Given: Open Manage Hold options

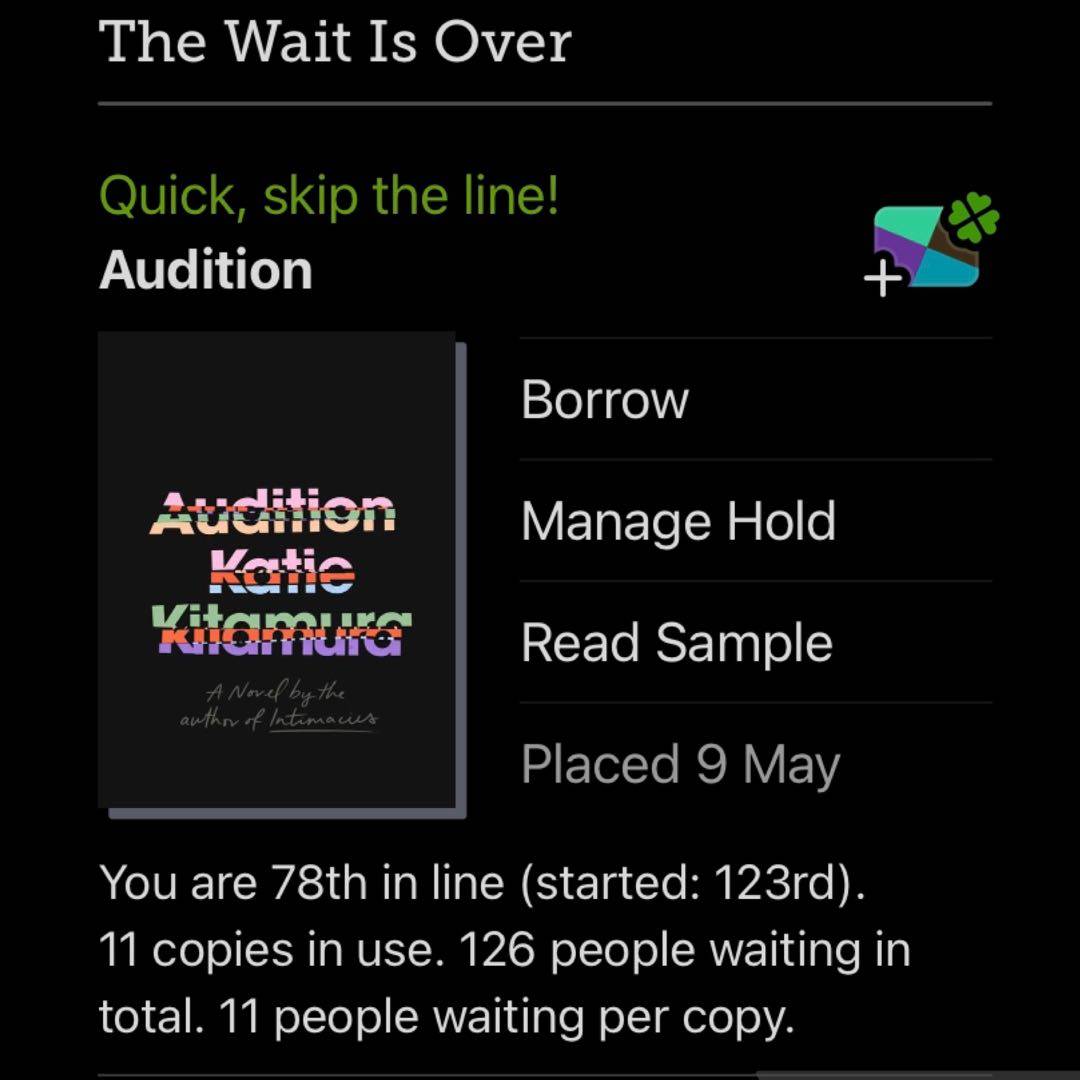Looking at the screenshot, I should pos(678,521).
